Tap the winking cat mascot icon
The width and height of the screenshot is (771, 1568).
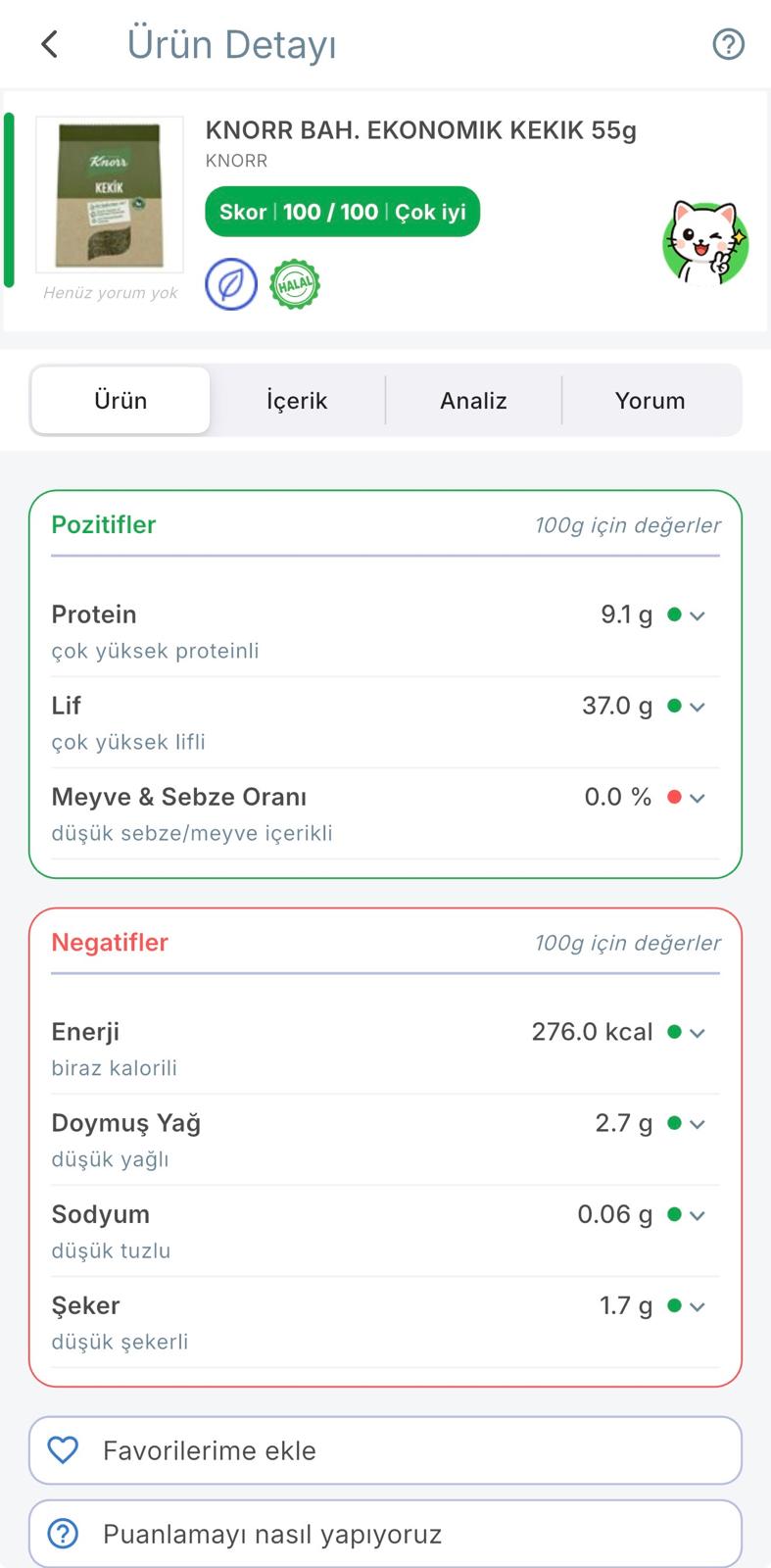pyautogui.click(x=704, y=244)
